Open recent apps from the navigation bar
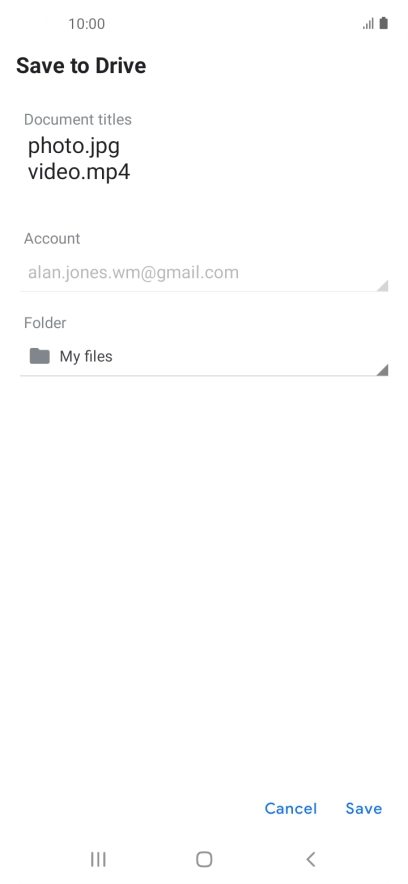This screenshot has width=408, height=884. [x=98, y=859]
